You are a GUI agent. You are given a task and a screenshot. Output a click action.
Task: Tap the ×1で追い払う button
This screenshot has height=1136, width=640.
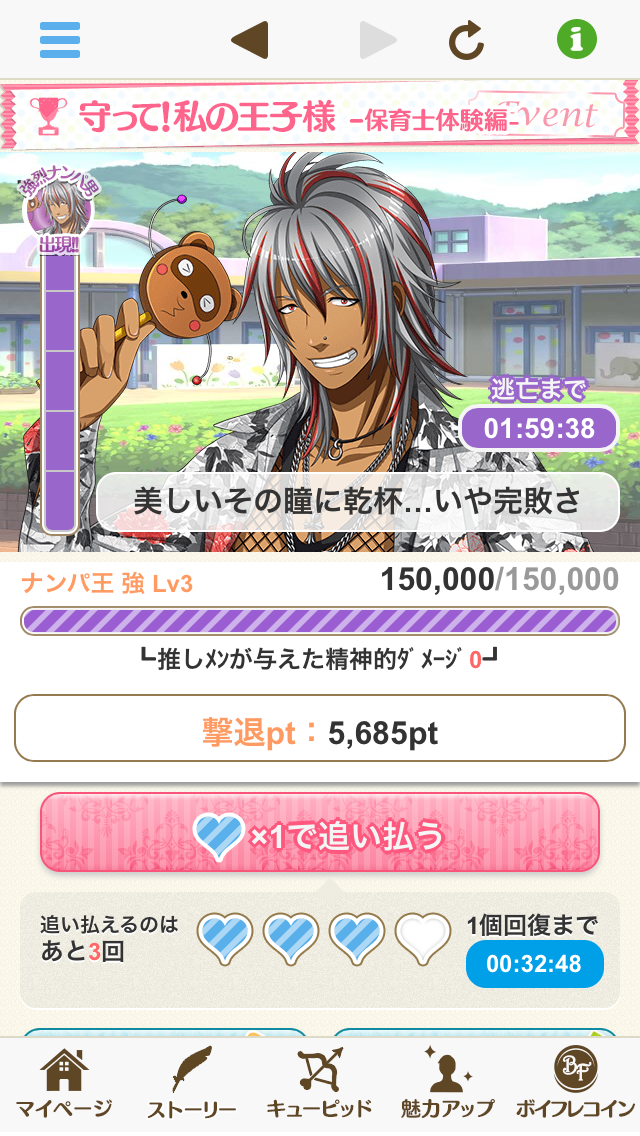320,832
